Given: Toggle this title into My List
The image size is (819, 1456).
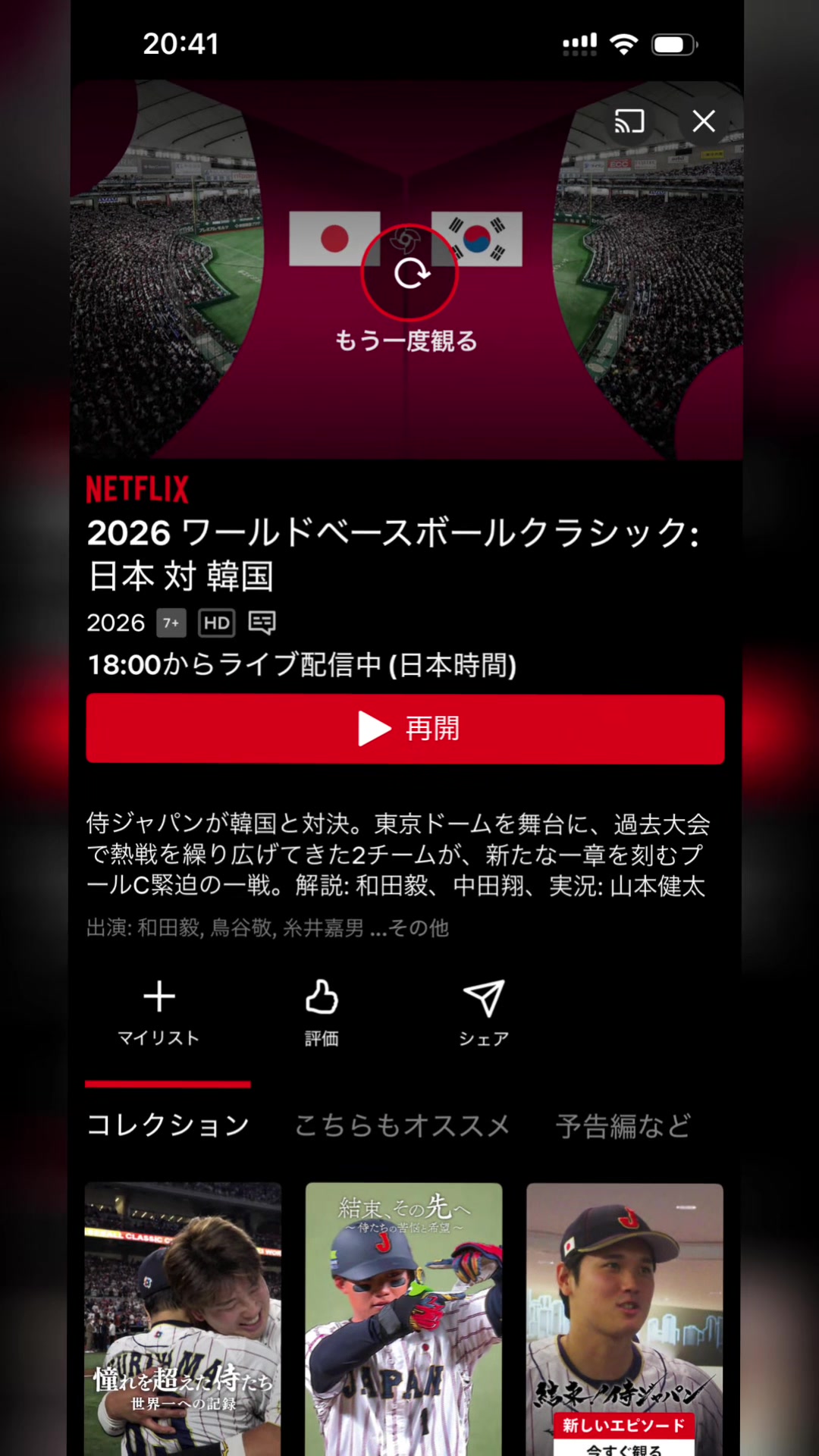Looking at the screenshot, I should click(x=159, y=1012).
